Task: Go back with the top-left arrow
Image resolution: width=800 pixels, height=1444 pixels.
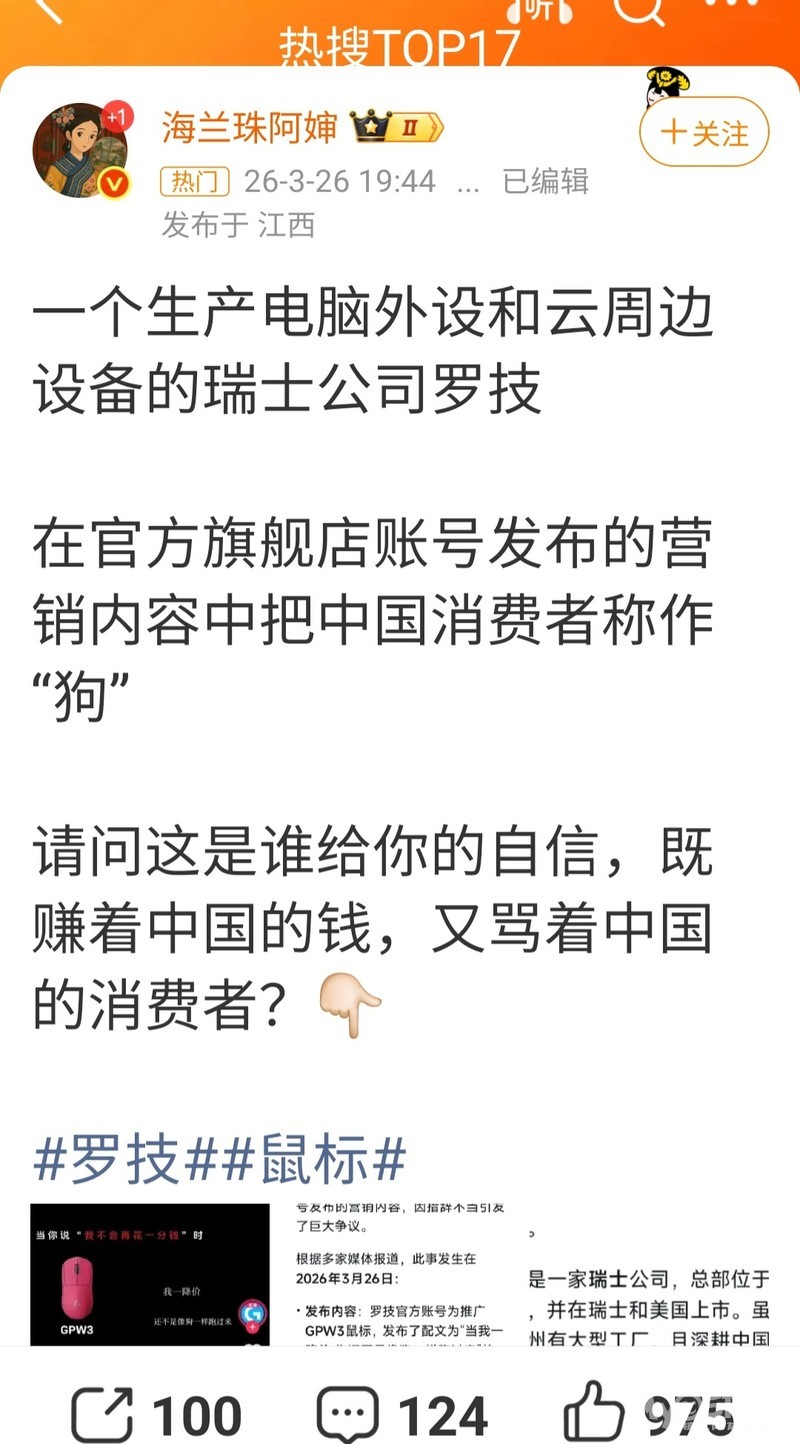Action: pos(48,10)
